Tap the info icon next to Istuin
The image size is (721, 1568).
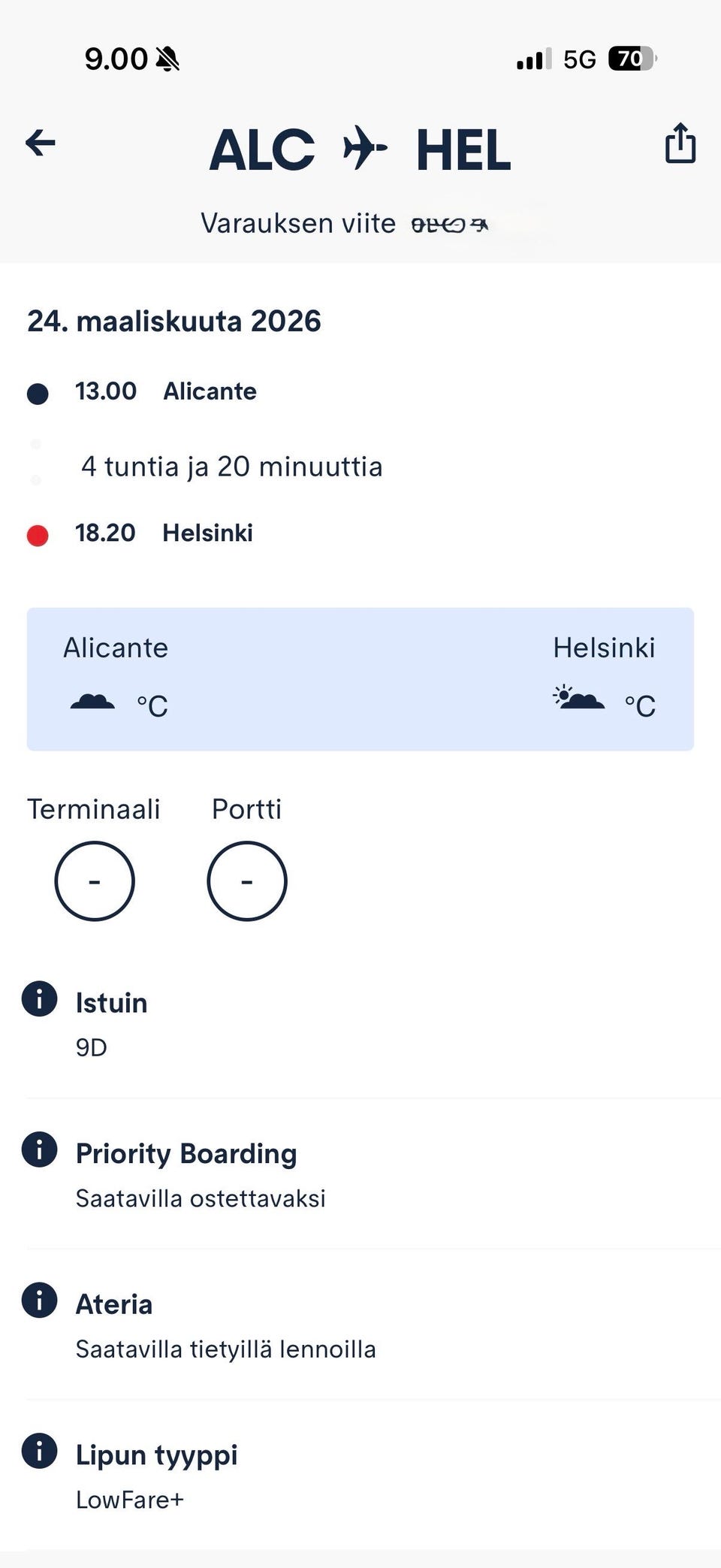point(40,1000)
